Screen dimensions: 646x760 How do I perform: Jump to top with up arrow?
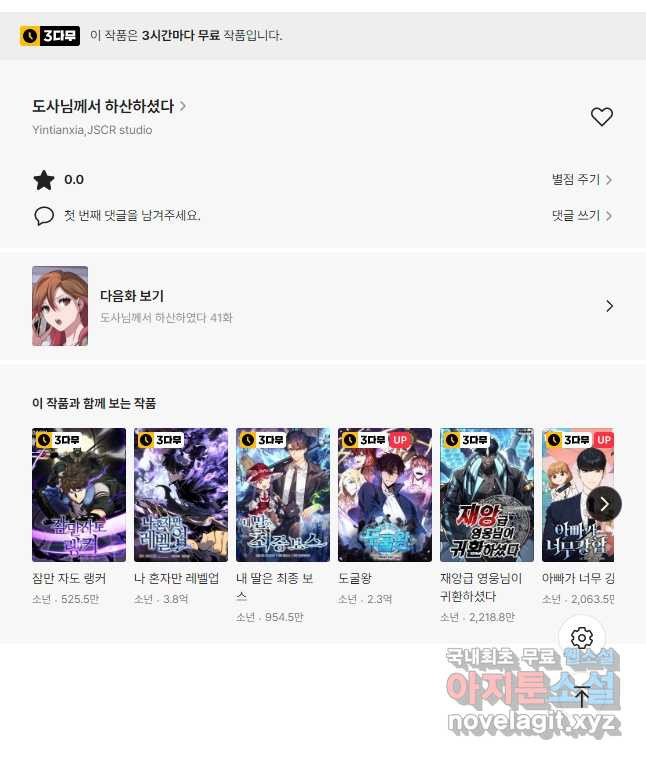coord(582,696)
